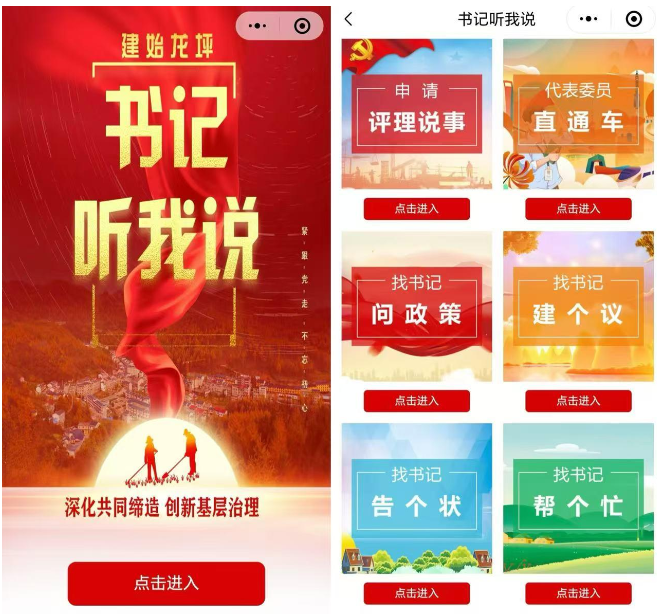Open the 代表委员直通车 card
Viewport: 657px width, 614px height.
[x=578, y=113]
